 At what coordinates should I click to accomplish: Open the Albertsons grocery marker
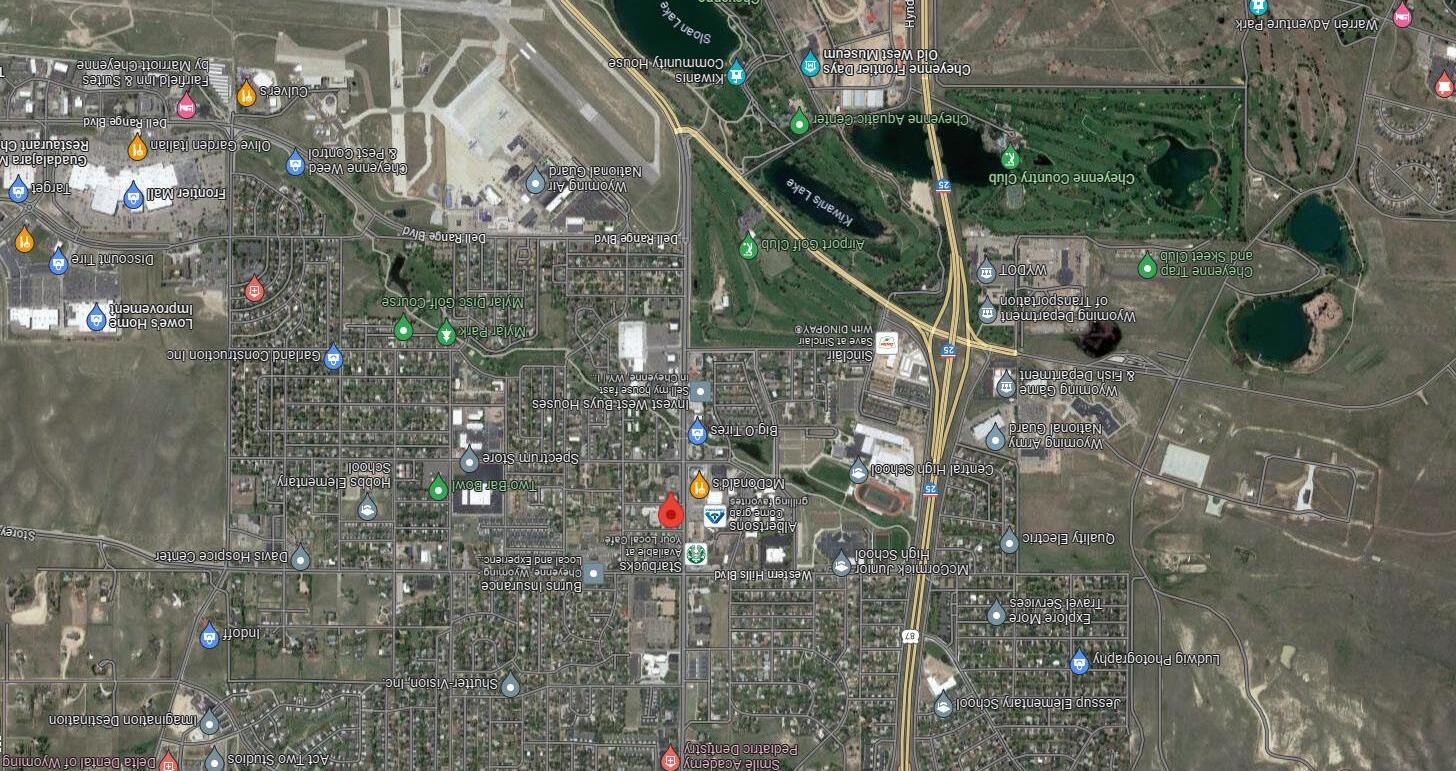point(714,517)
